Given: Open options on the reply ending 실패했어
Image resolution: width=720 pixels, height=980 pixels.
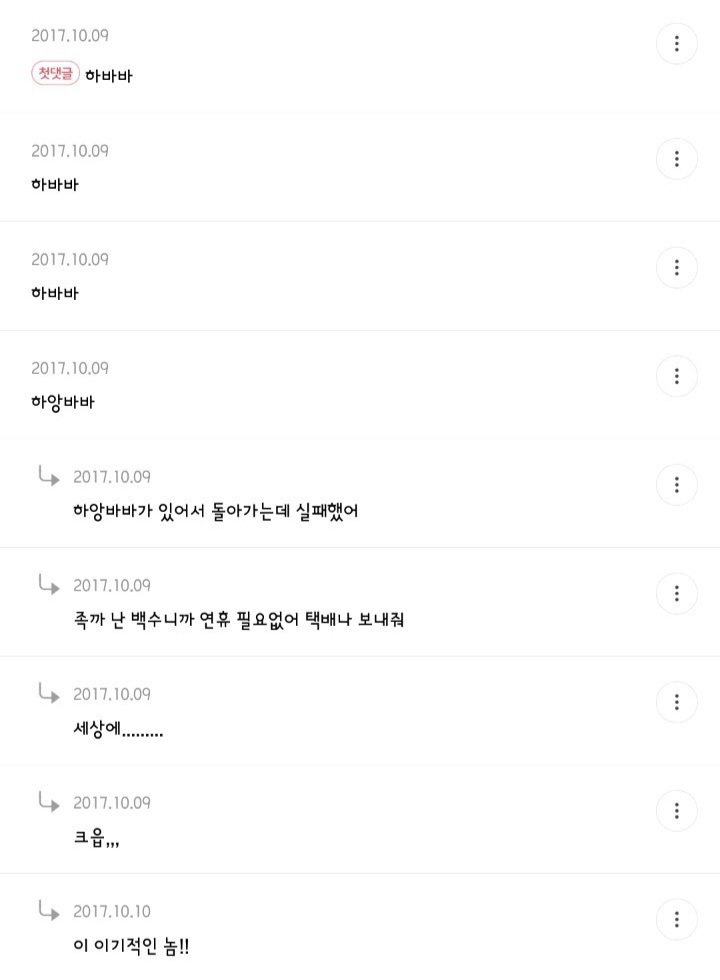Looking at the screenshot, I should click(x=676, y=485).
